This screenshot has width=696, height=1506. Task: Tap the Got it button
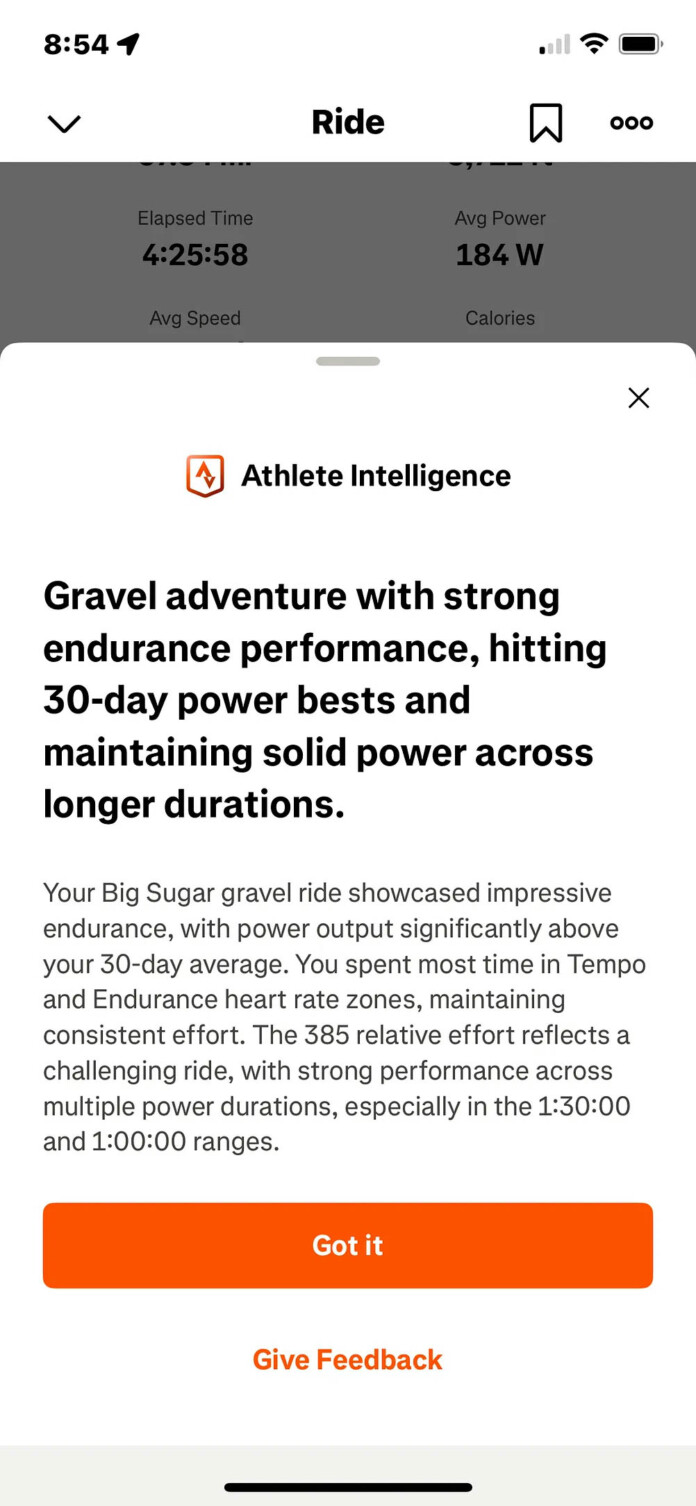tap(347, 1245)
